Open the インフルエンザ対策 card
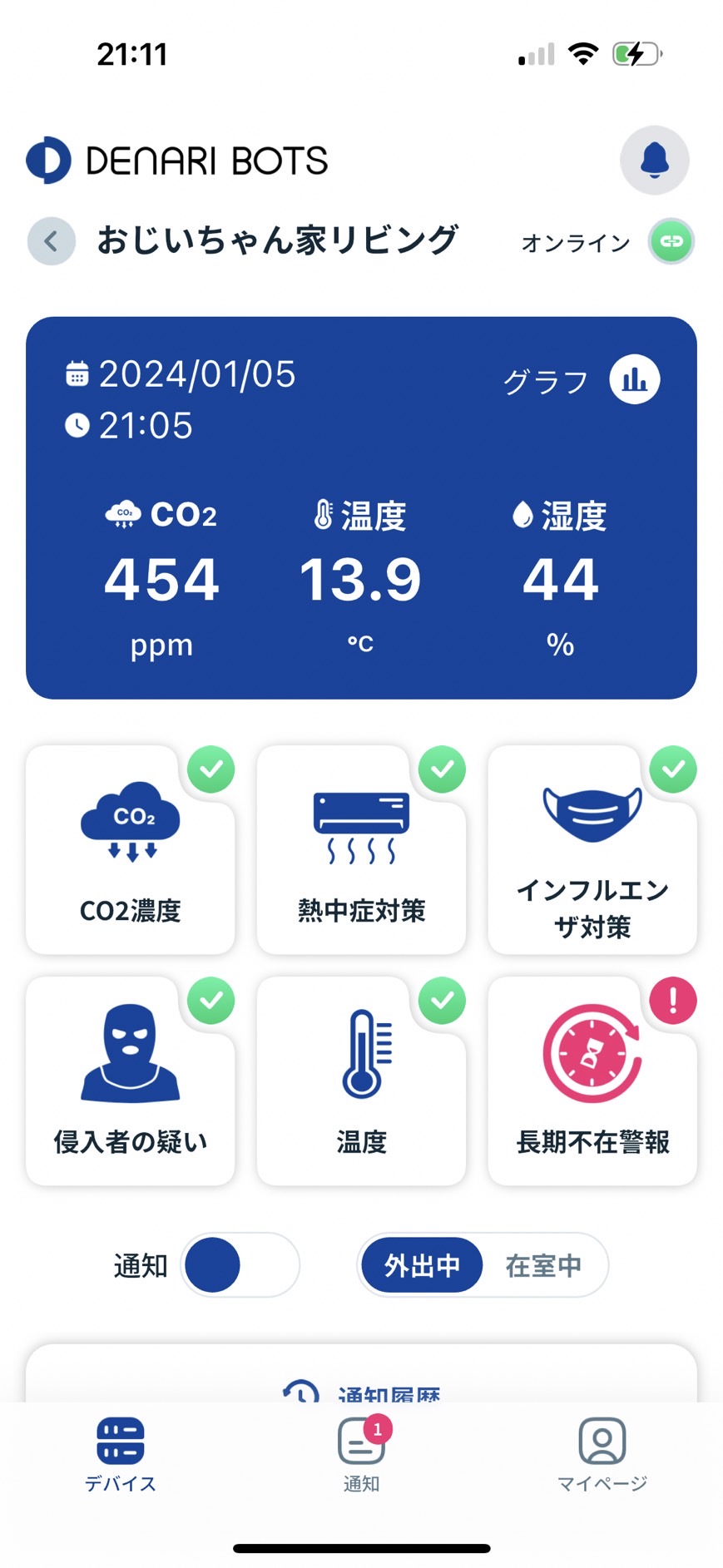The image size is (723, 1568). click(x=592, y=849)
